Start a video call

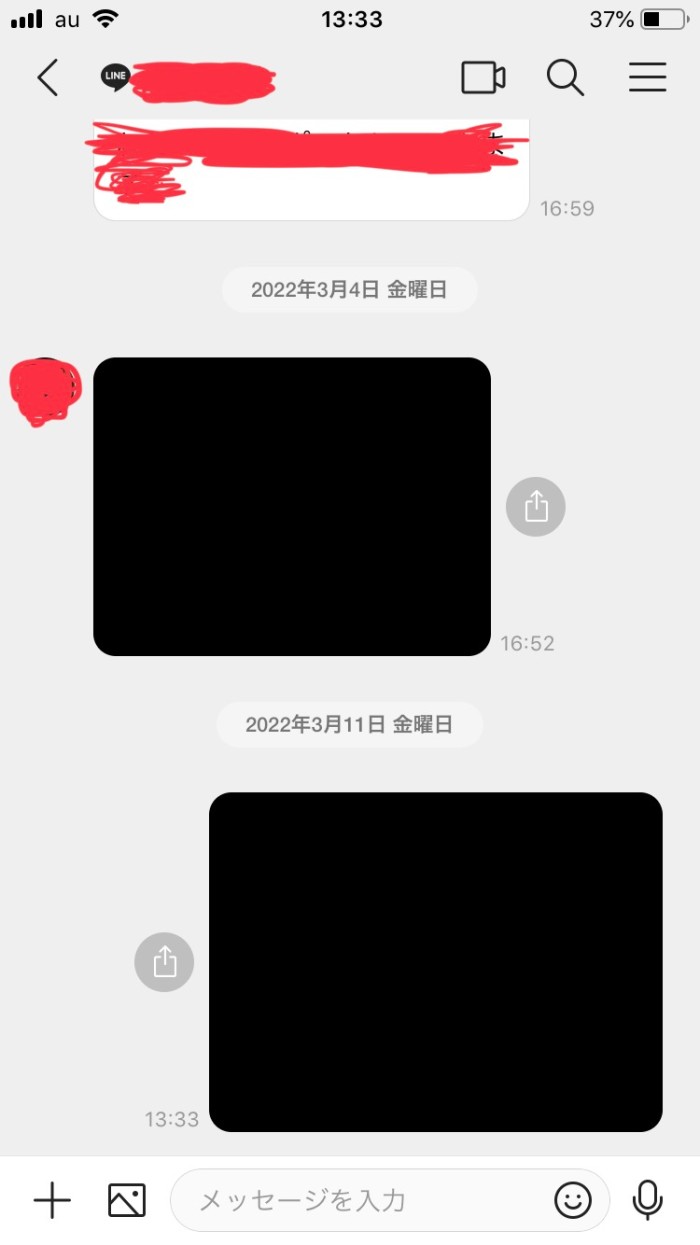click(483, 78)
